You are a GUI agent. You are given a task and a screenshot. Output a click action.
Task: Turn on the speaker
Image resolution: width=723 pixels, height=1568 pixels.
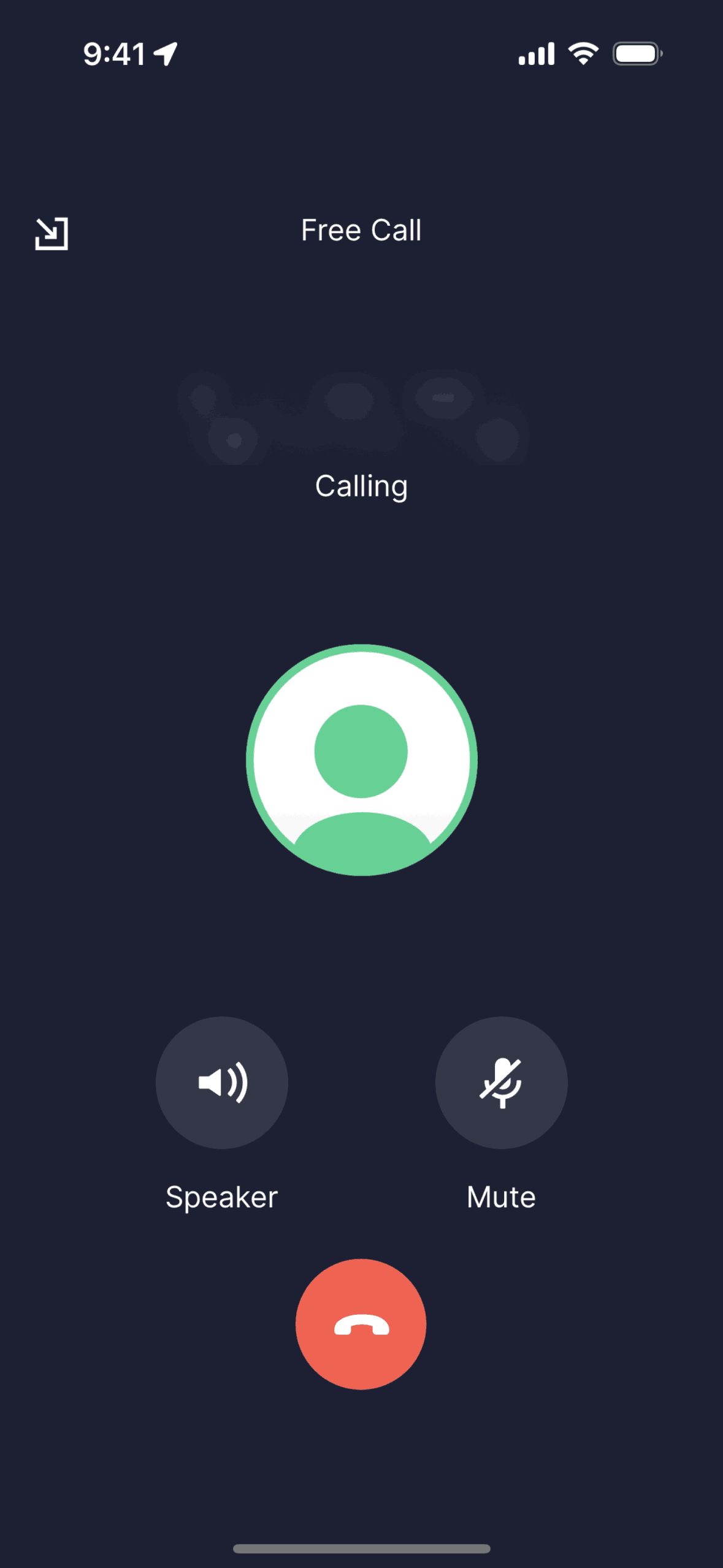[222, 1083]
